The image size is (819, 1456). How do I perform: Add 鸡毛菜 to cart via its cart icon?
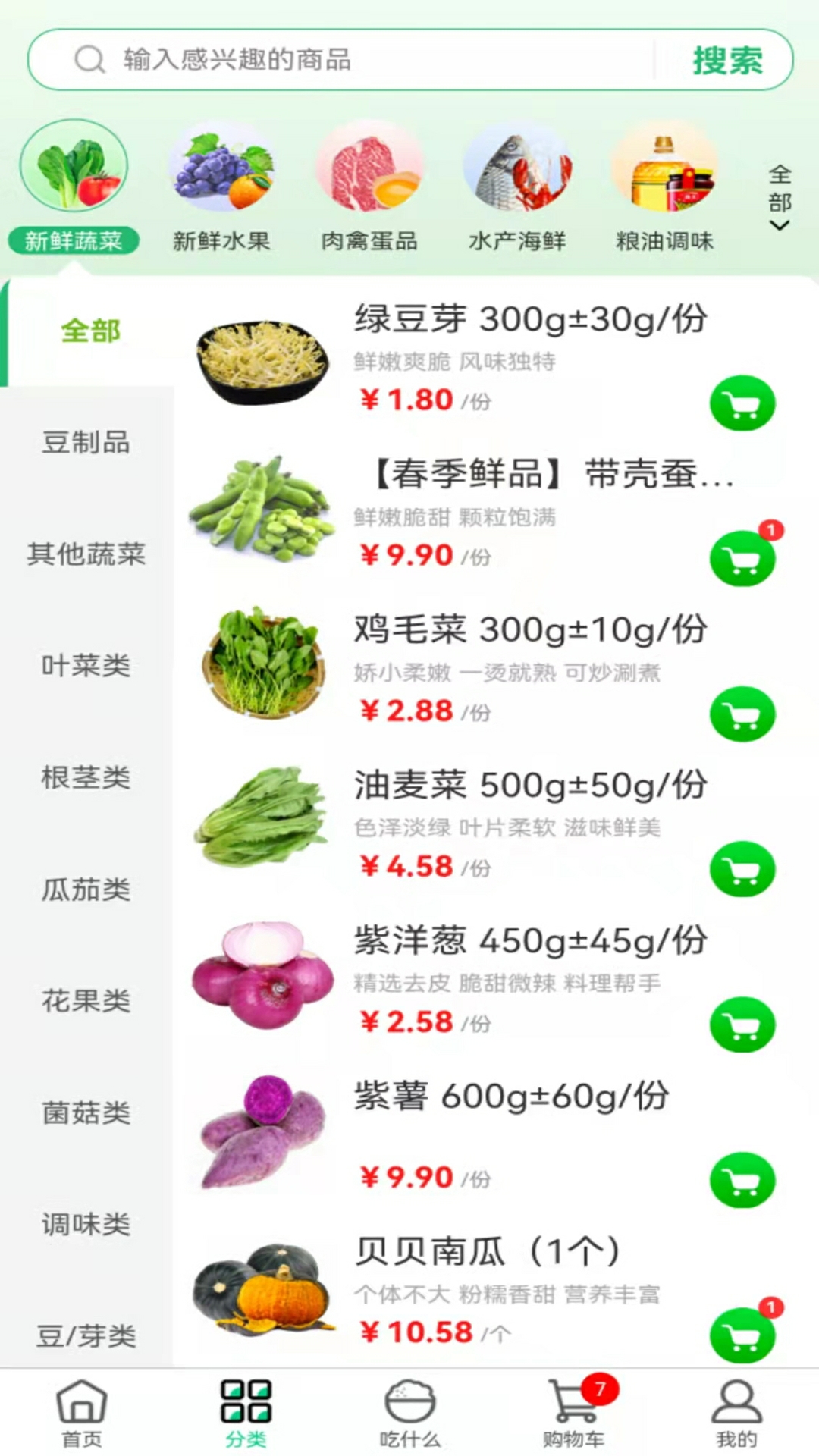742,714
